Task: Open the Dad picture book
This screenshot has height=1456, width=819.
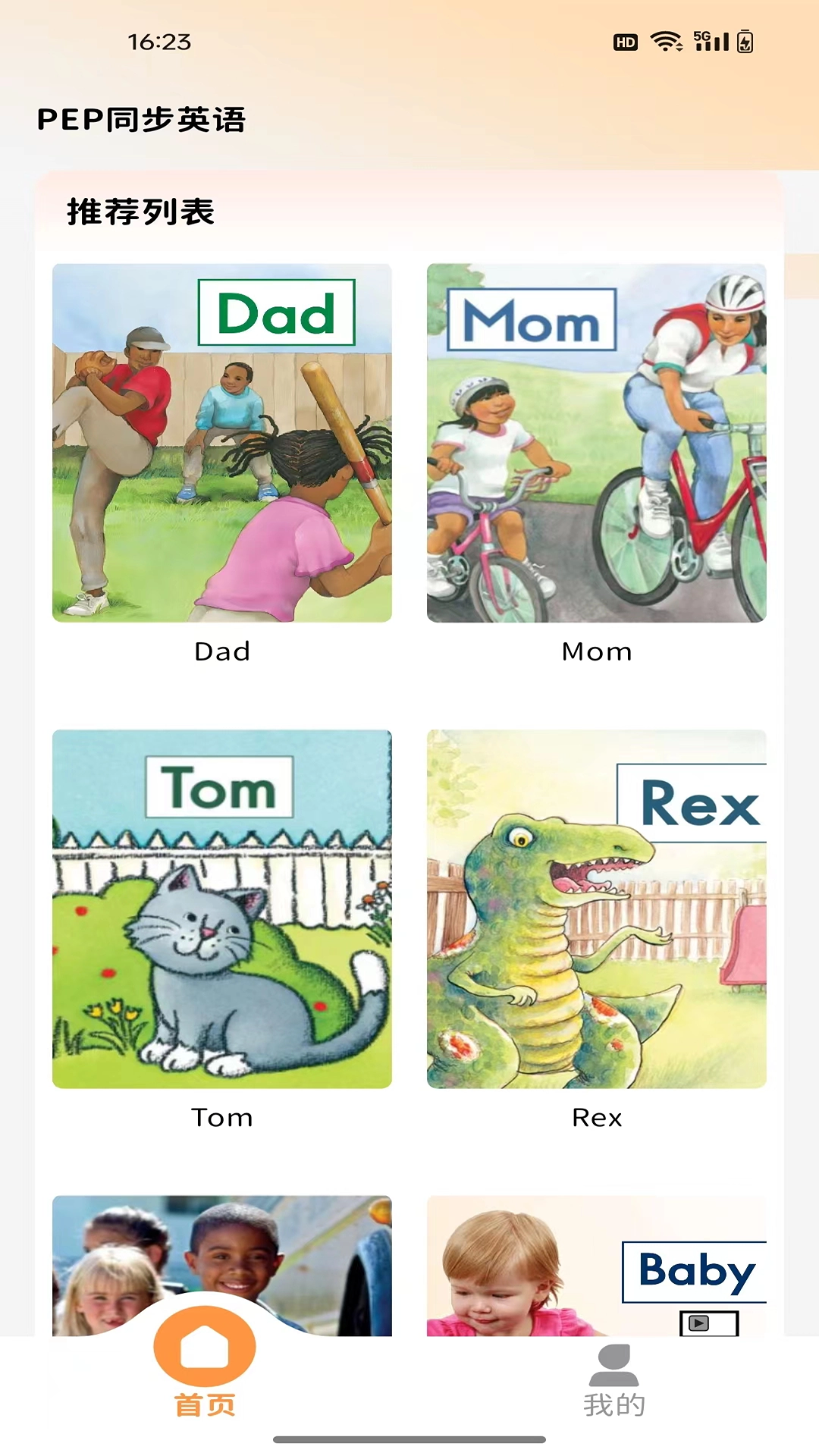Action: pos(221,443)
